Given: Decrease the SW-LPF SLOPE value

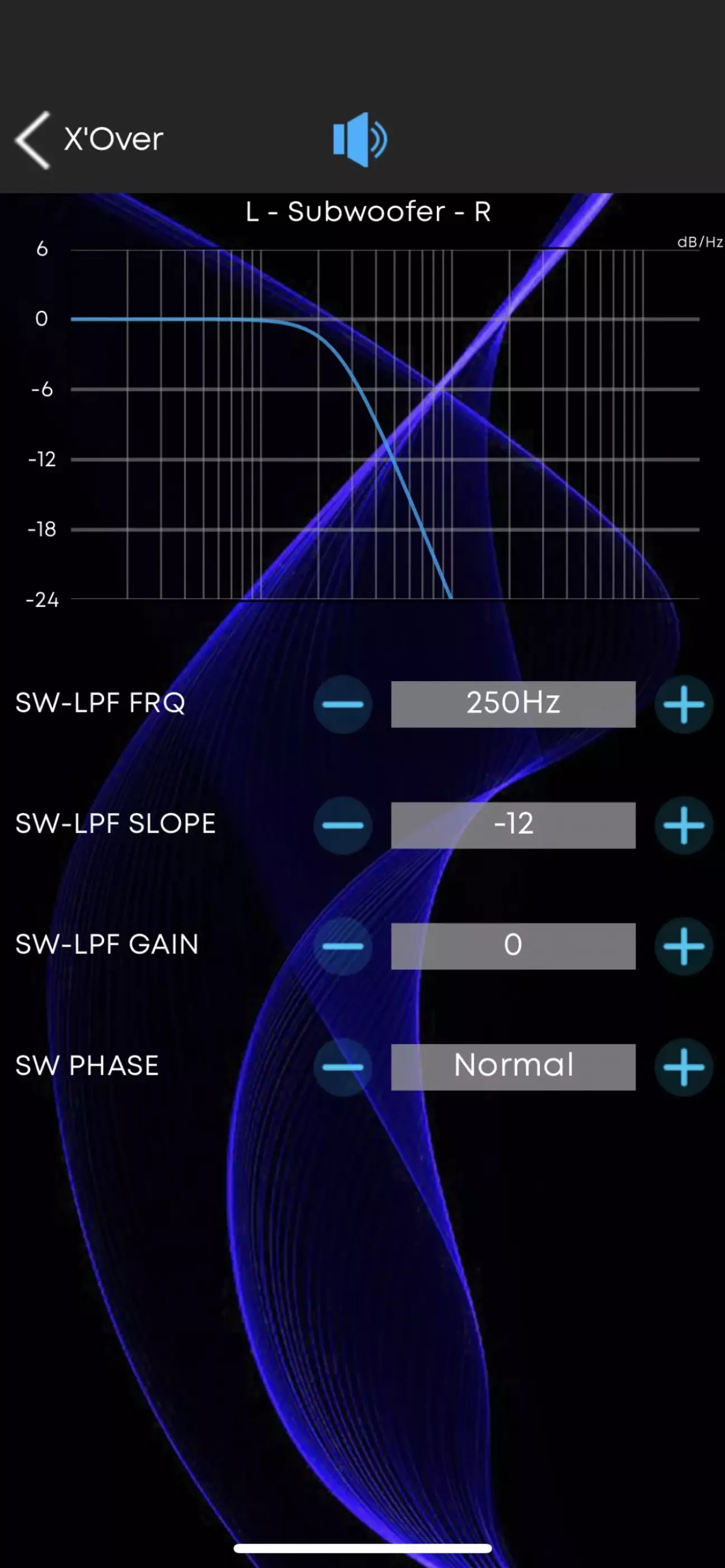Looking at the screenshot, I should (343, 825).
